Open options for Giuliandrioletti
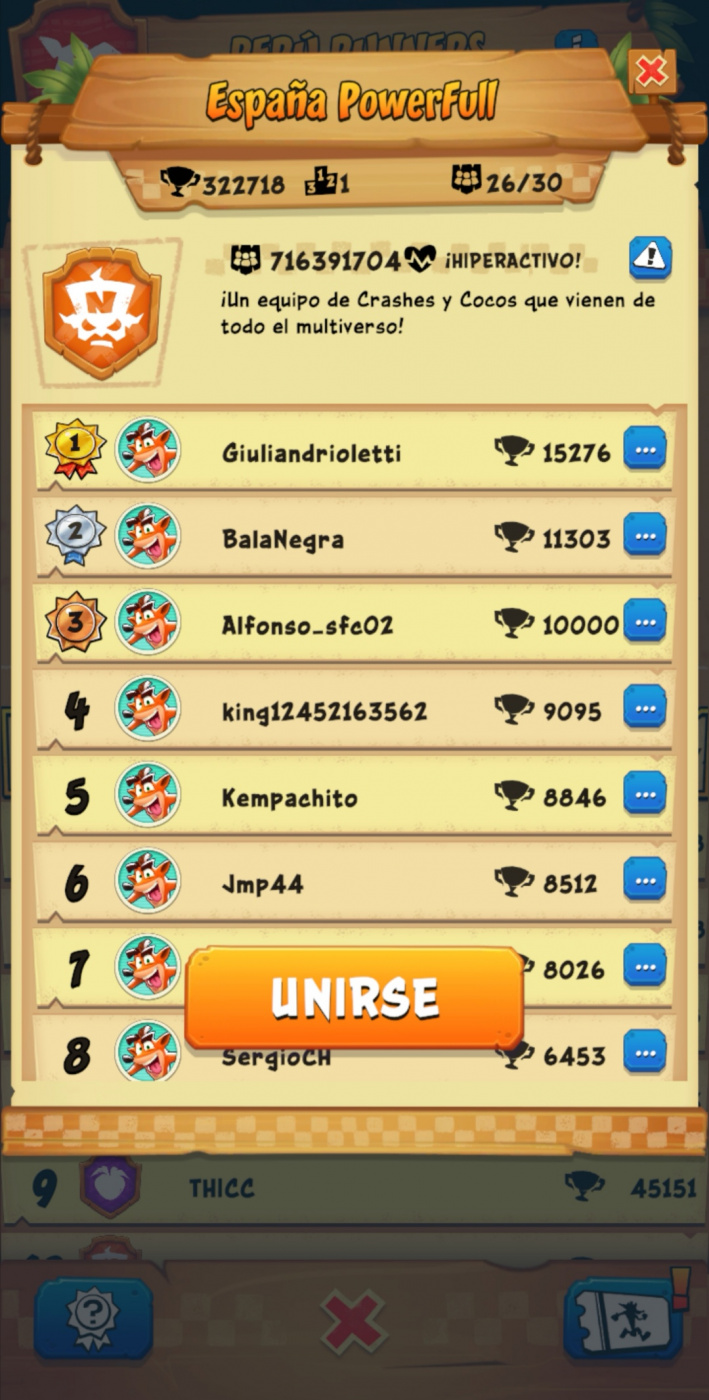 point(645,449)
